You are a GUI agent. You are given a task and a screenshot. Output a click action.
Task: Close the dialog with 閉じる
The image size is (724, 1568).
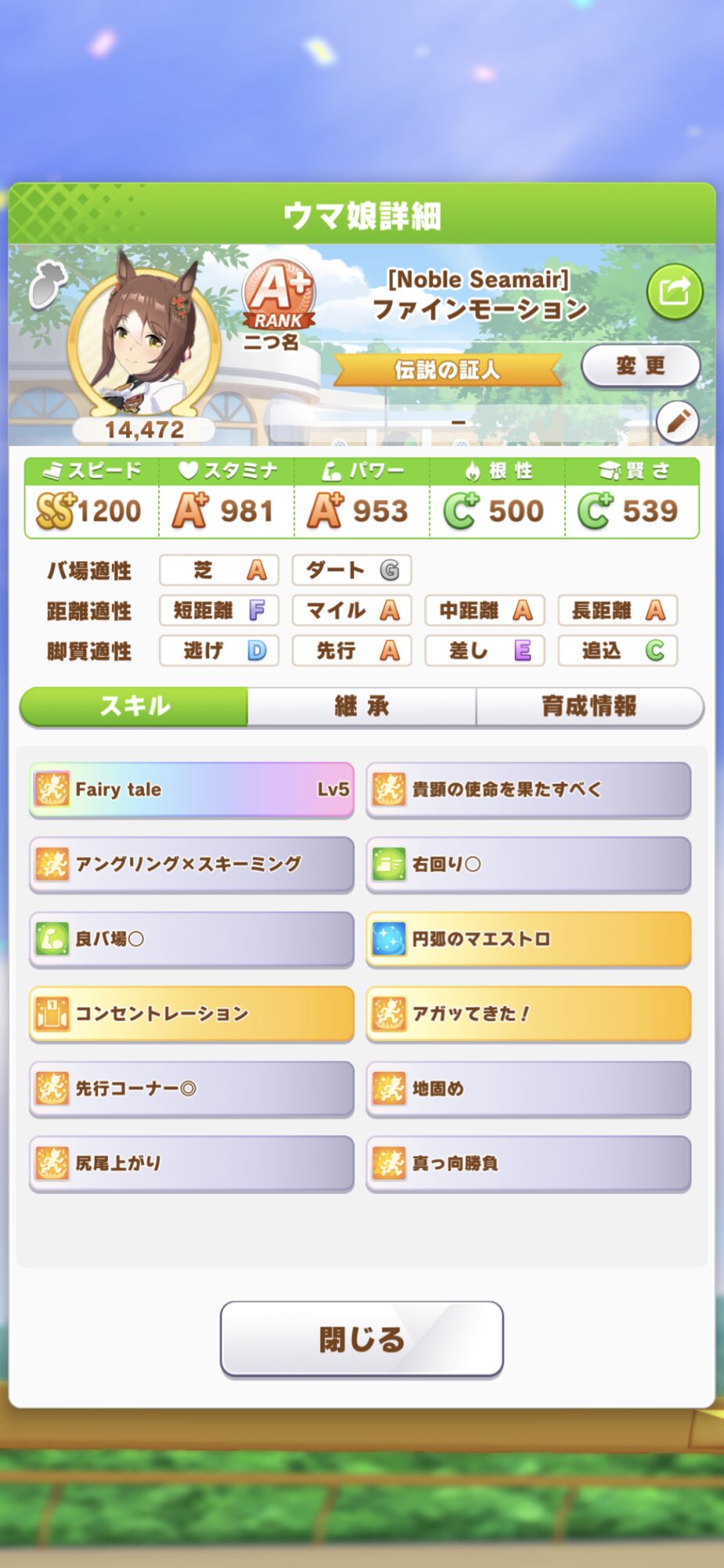(361, 1338)
